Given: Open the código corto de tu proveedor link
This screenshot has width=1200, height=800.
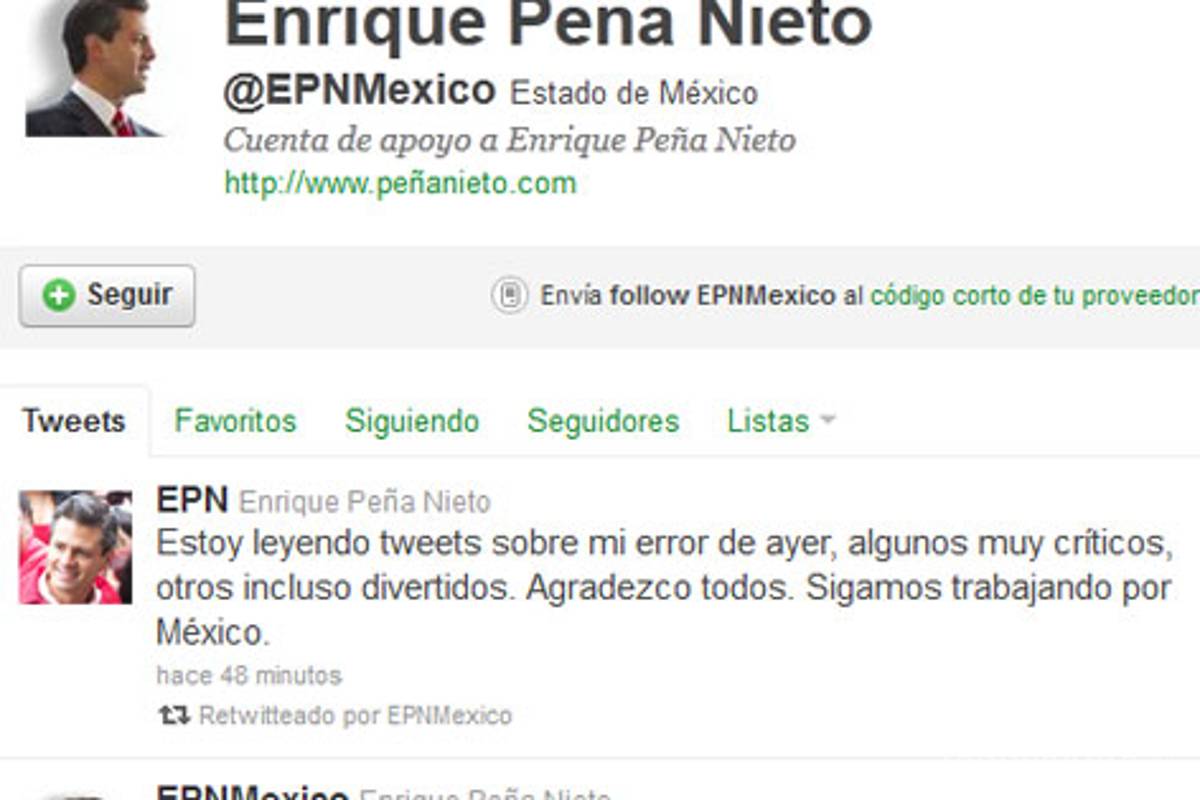Looking at the screenshot, I should [x=1033, y=296].
